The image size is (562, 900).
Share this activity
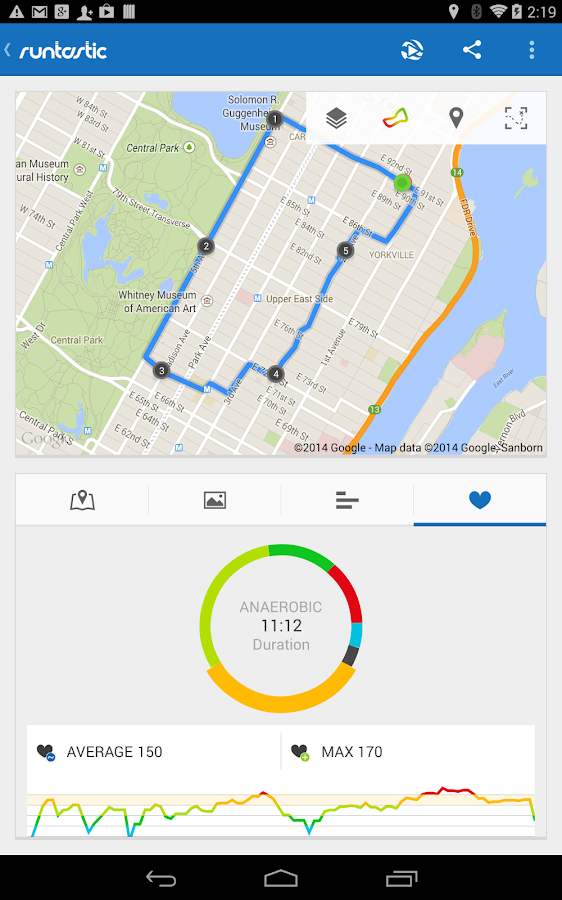tap(472, 50)
